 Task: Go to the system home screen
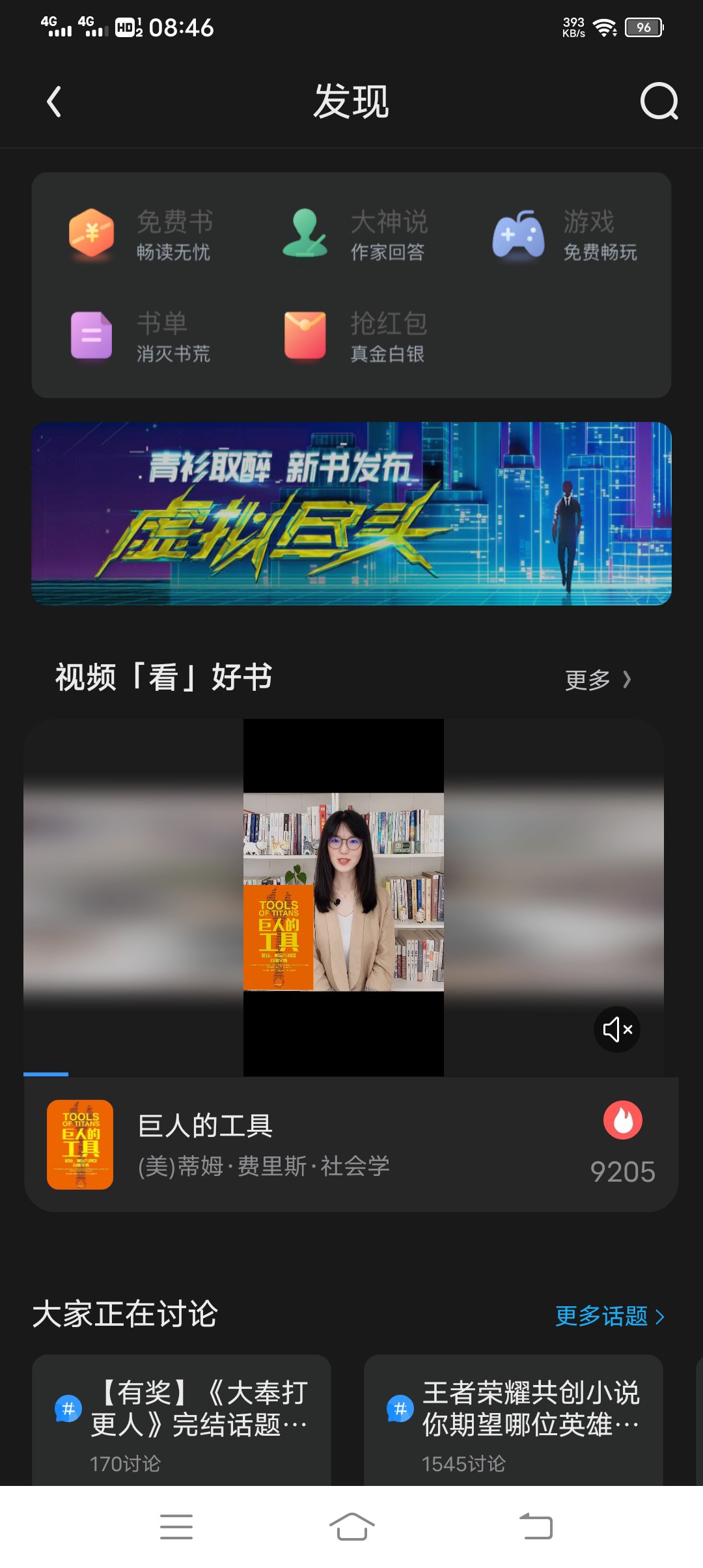pos(351,1527)
